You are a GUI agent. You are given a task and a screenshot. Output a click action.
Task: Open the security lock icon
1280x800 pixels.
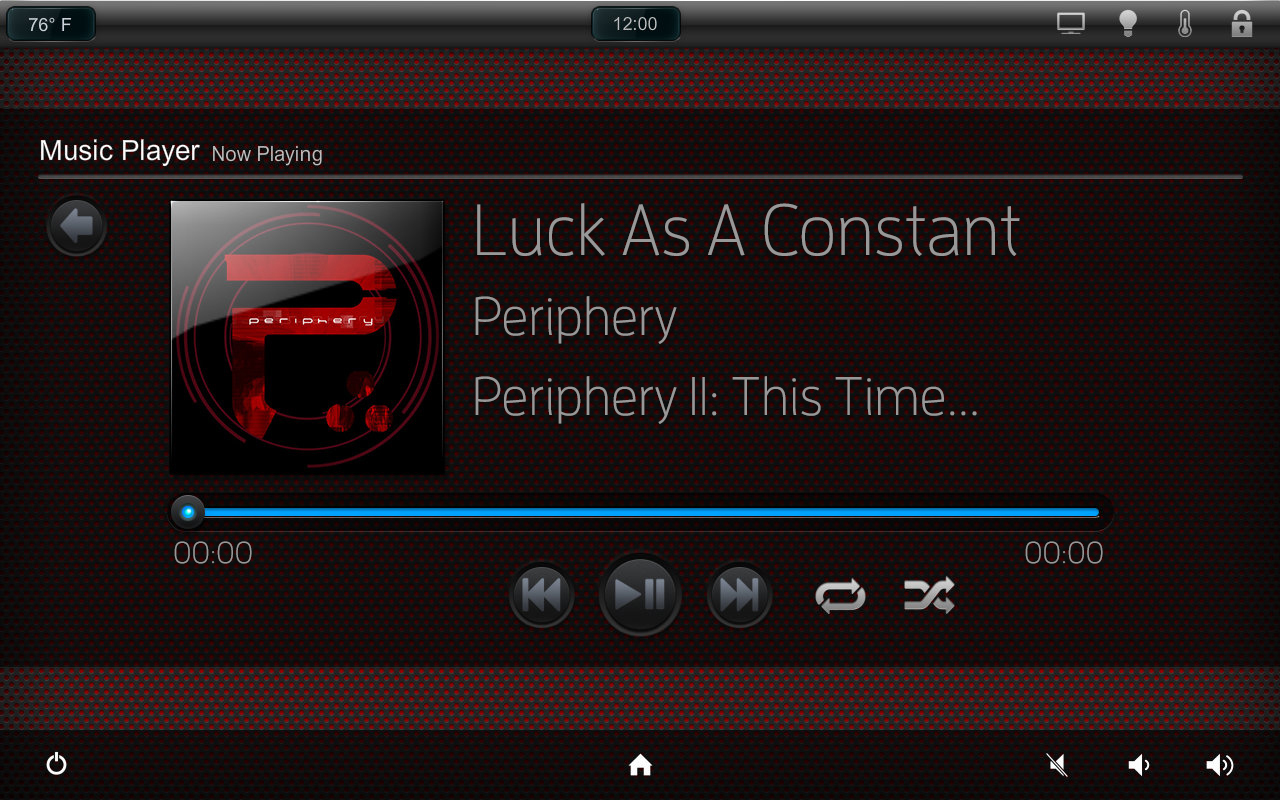(1241, 24)
